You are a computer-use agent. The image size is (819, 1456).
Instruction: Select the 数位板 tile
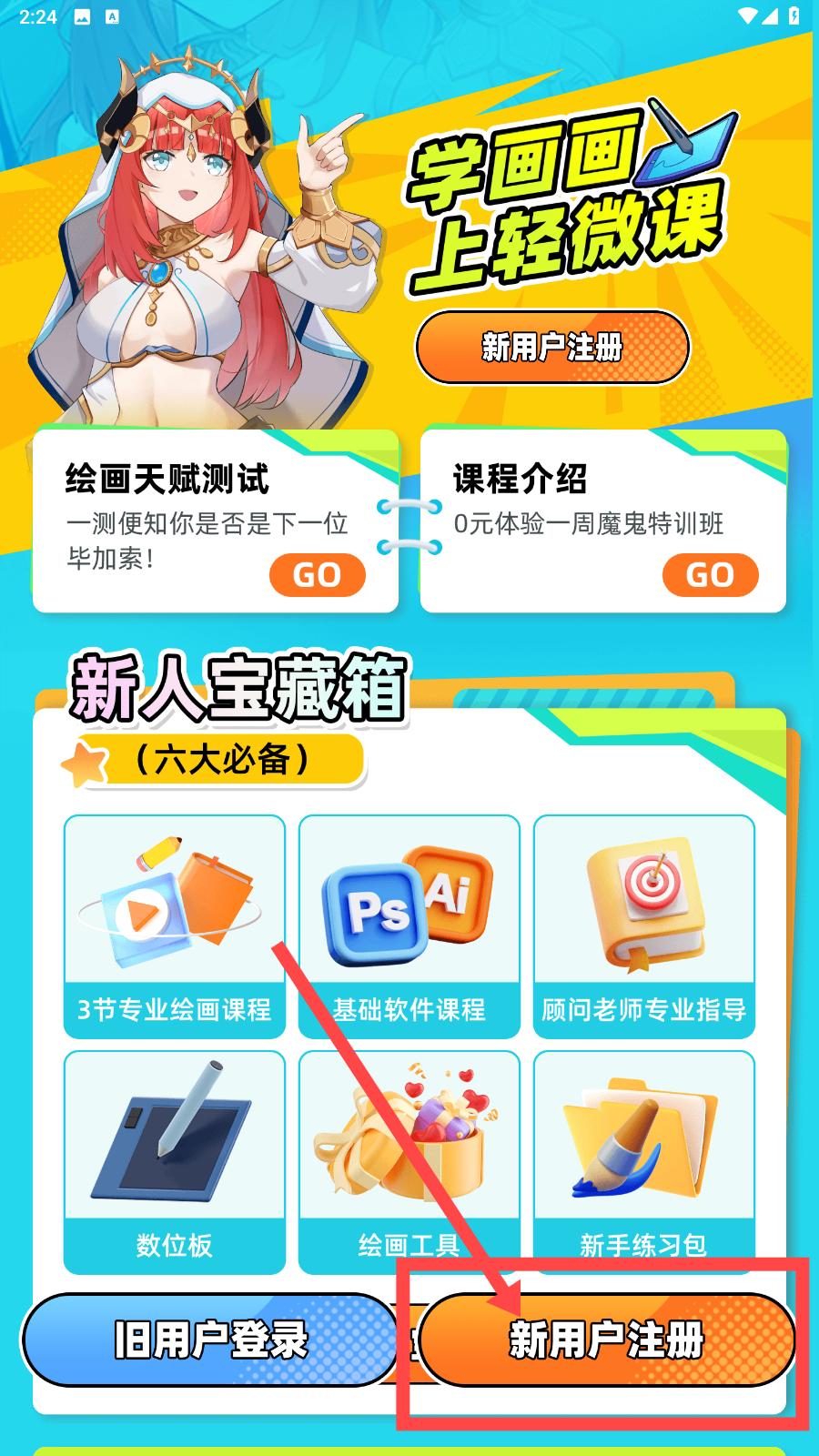[x=174, y=1162]
